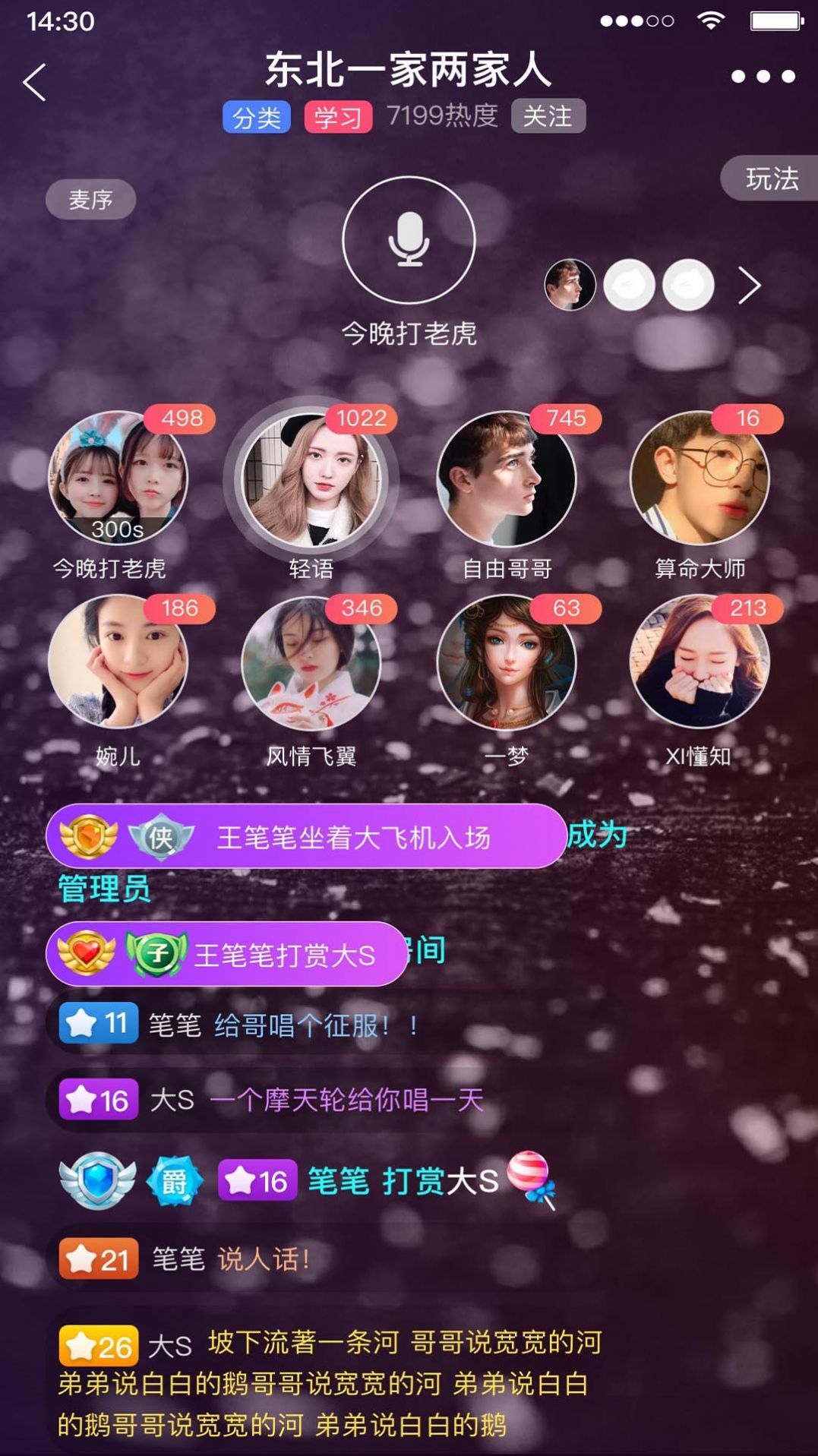Follow the room with 关注
818x1456 pixels.
(548, 116)
